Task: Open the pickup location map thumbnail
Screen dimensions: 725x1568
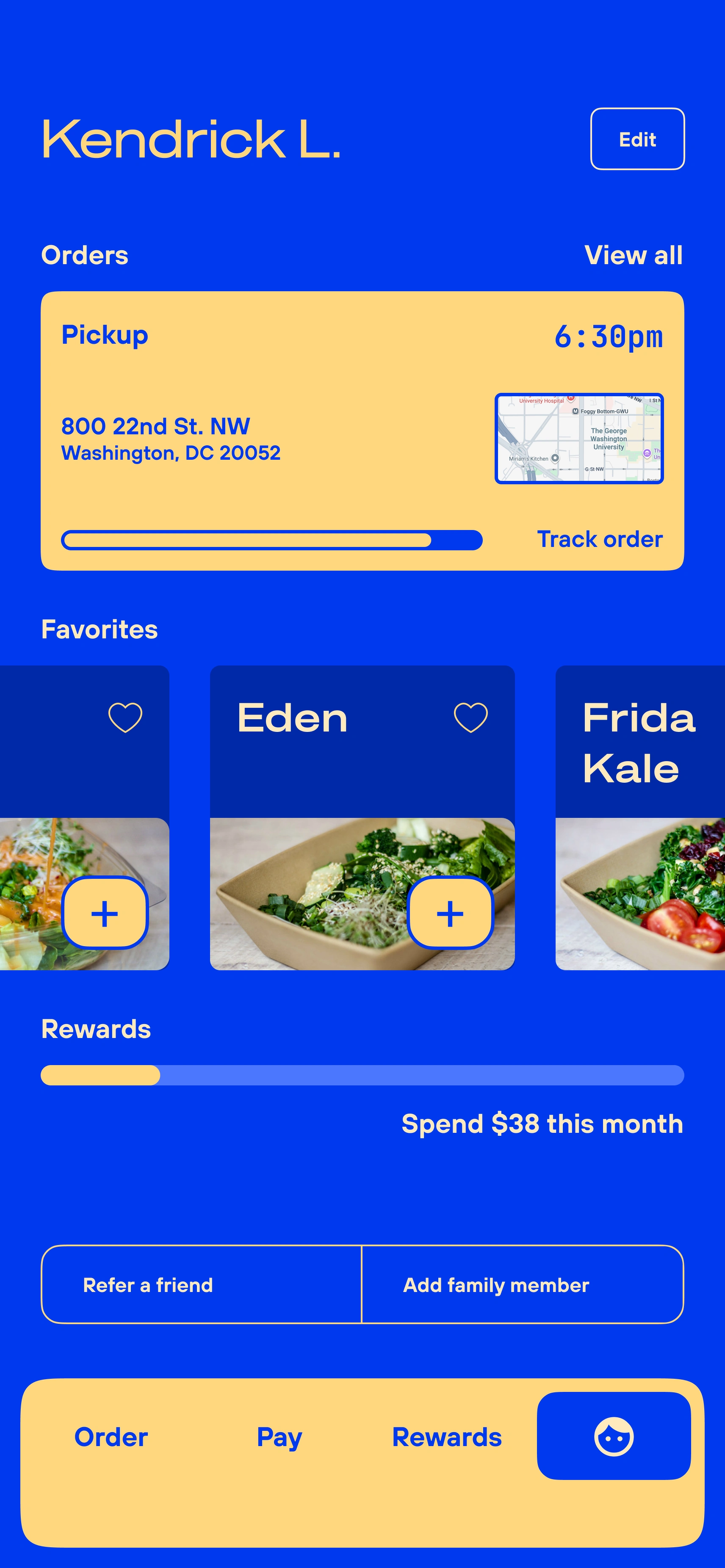Action: pos(578,438)
